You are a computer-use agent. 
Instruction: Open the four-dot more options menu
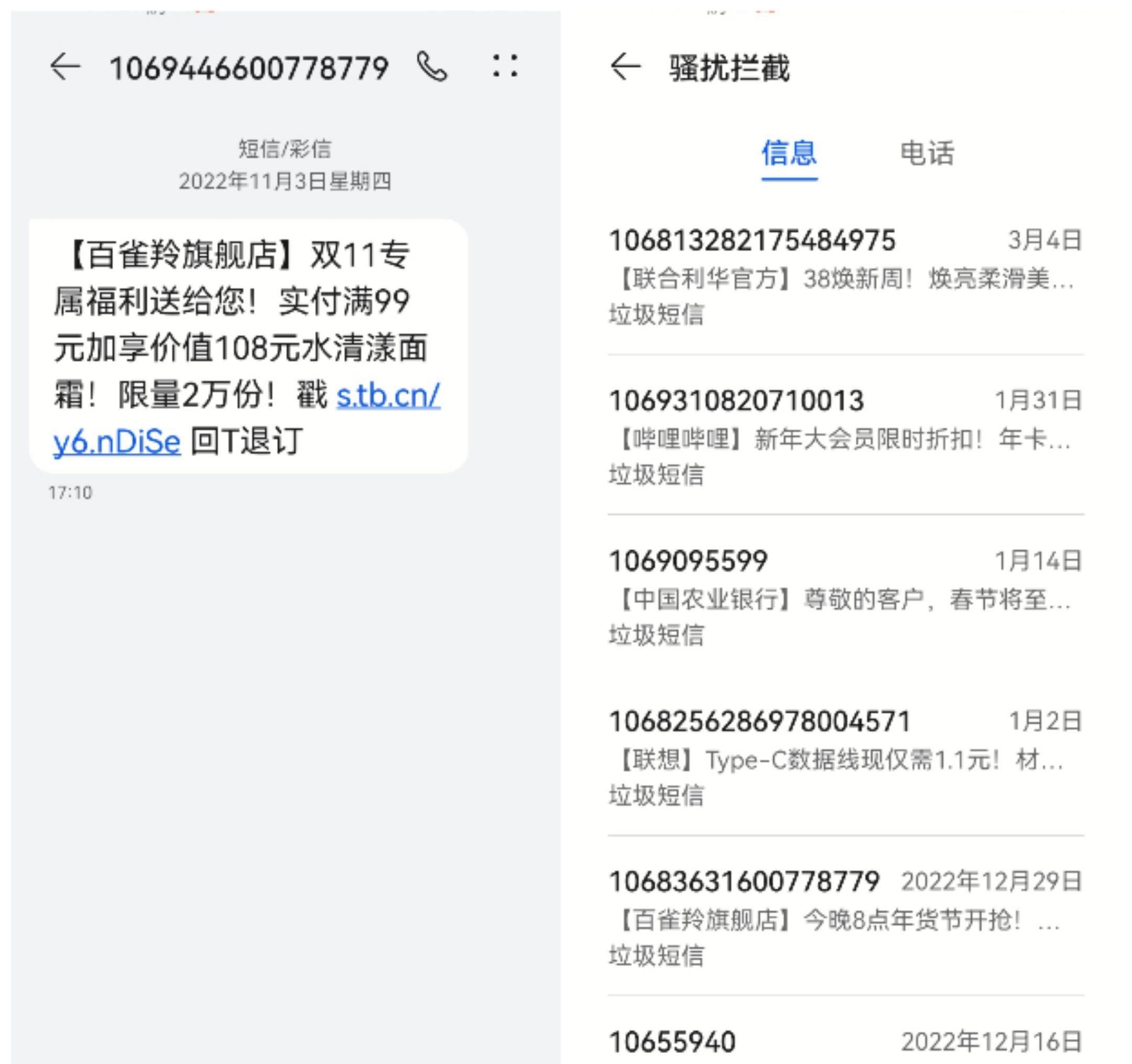505,66
